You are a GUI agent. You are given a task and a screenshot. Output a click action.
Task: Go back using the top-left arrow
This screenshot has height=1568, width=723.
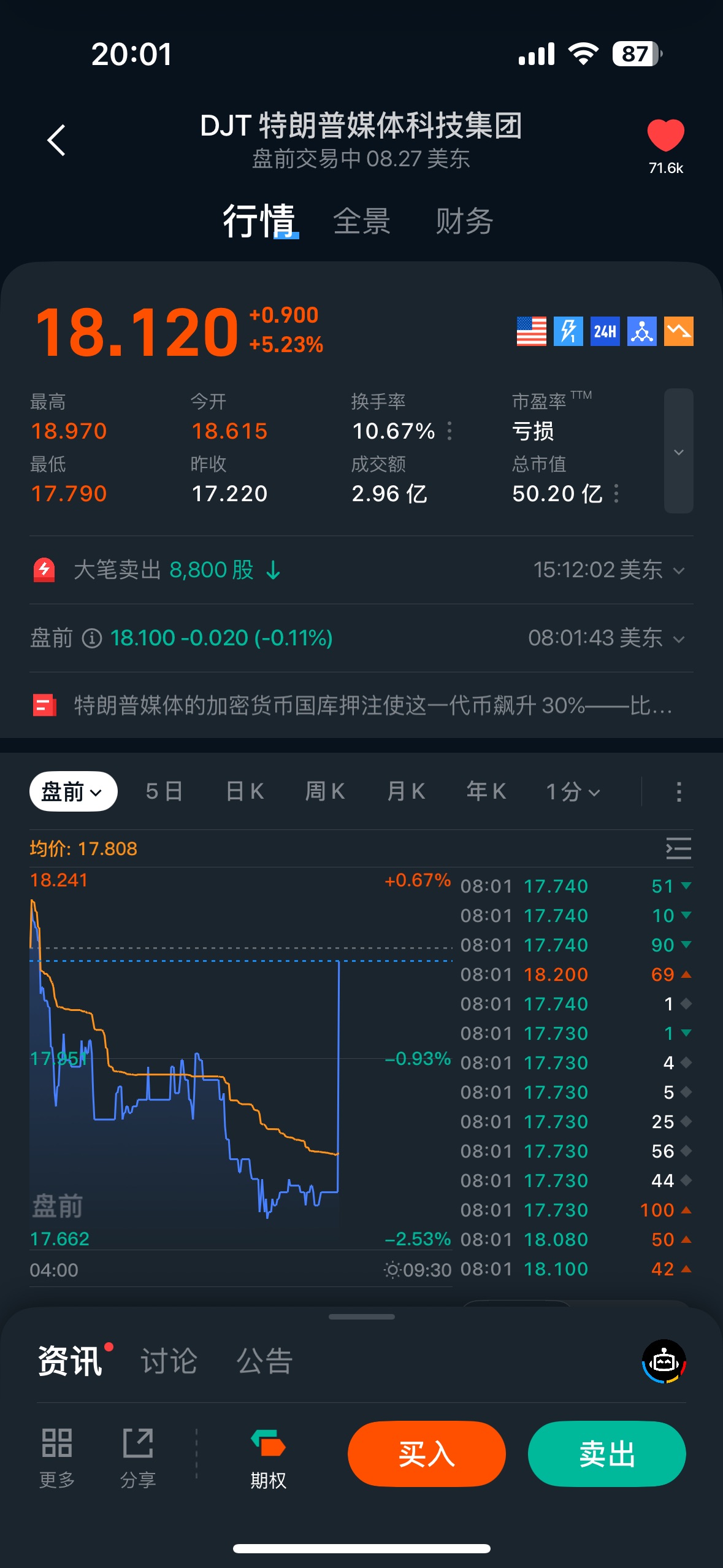(56, 140)
